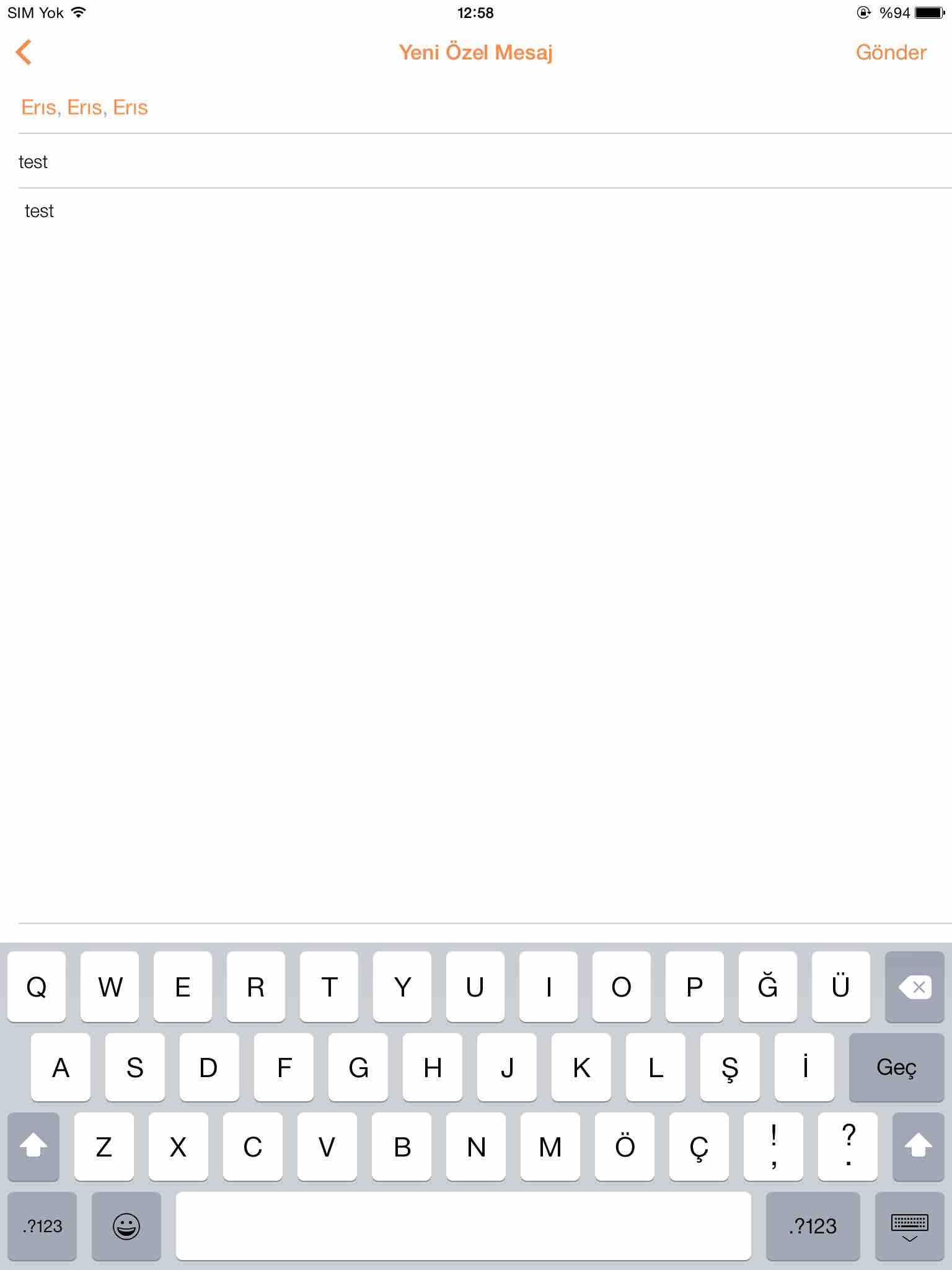952x1270 pixels.
Task: Go back from Yeni Özel Mesaj
Action: pyautogui.click(x=24, y=53)
